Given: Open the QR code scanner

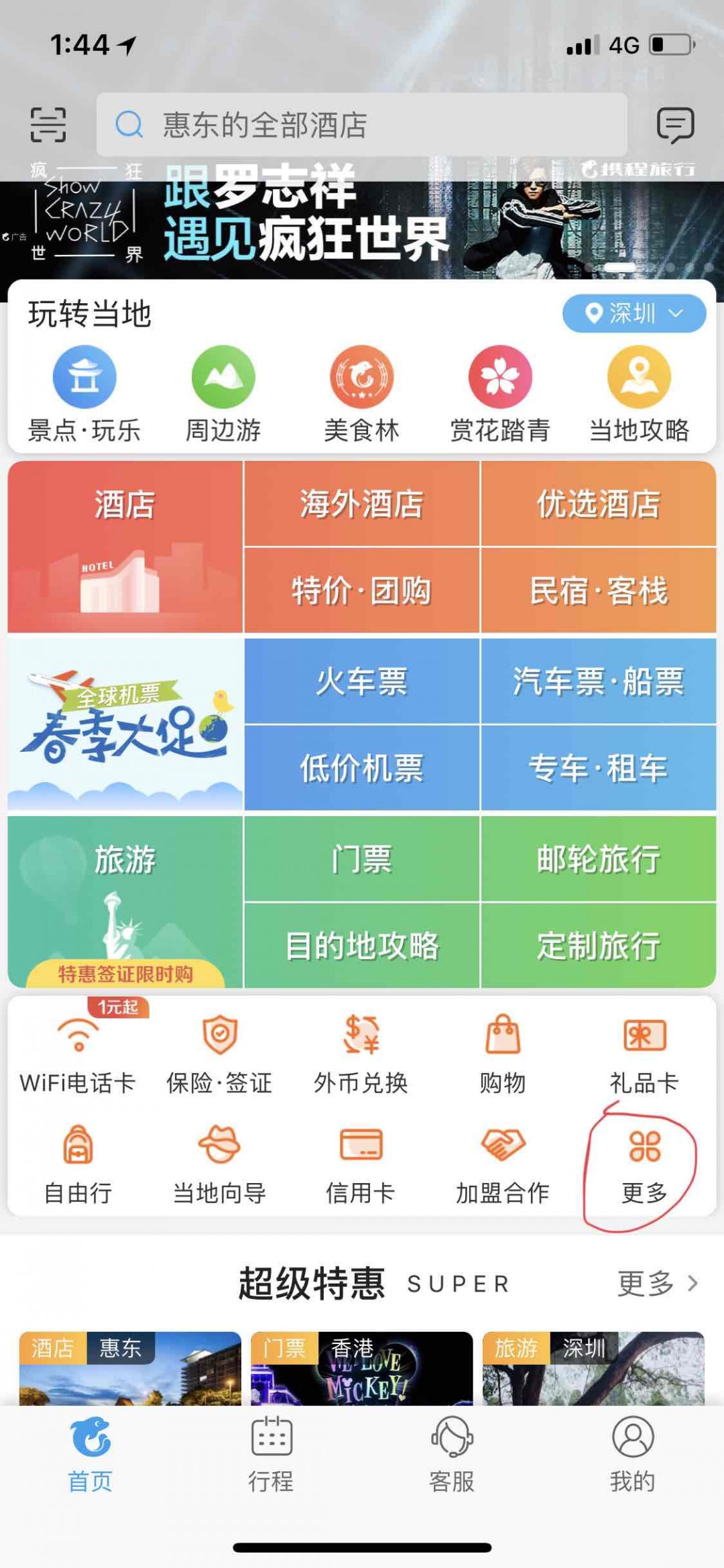Looking at the screenshot, I should (x=49, y=125).
